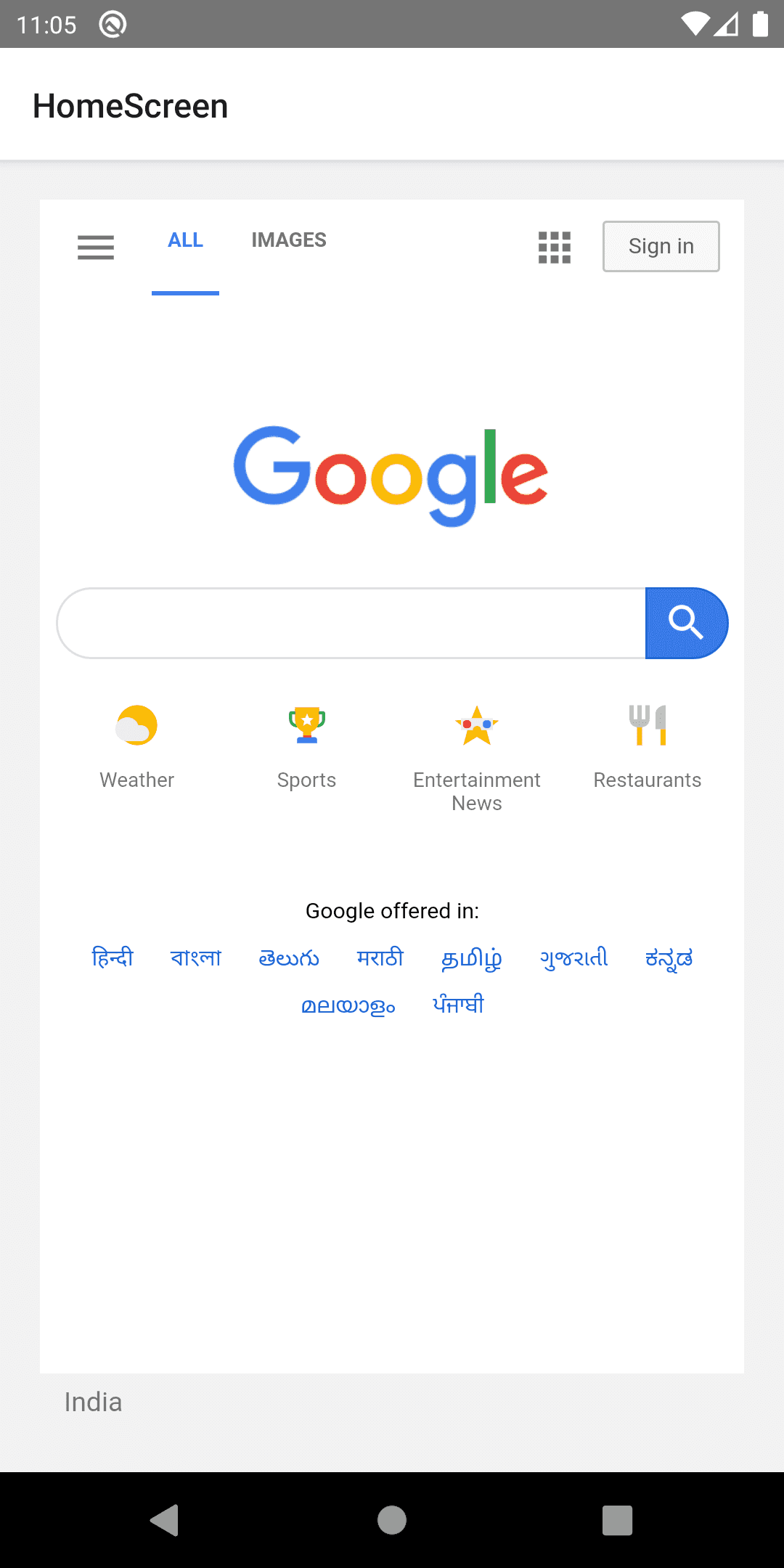Switch Google to తెలుగు
This screenshot has height=1568, width=784.
(289, 958)
